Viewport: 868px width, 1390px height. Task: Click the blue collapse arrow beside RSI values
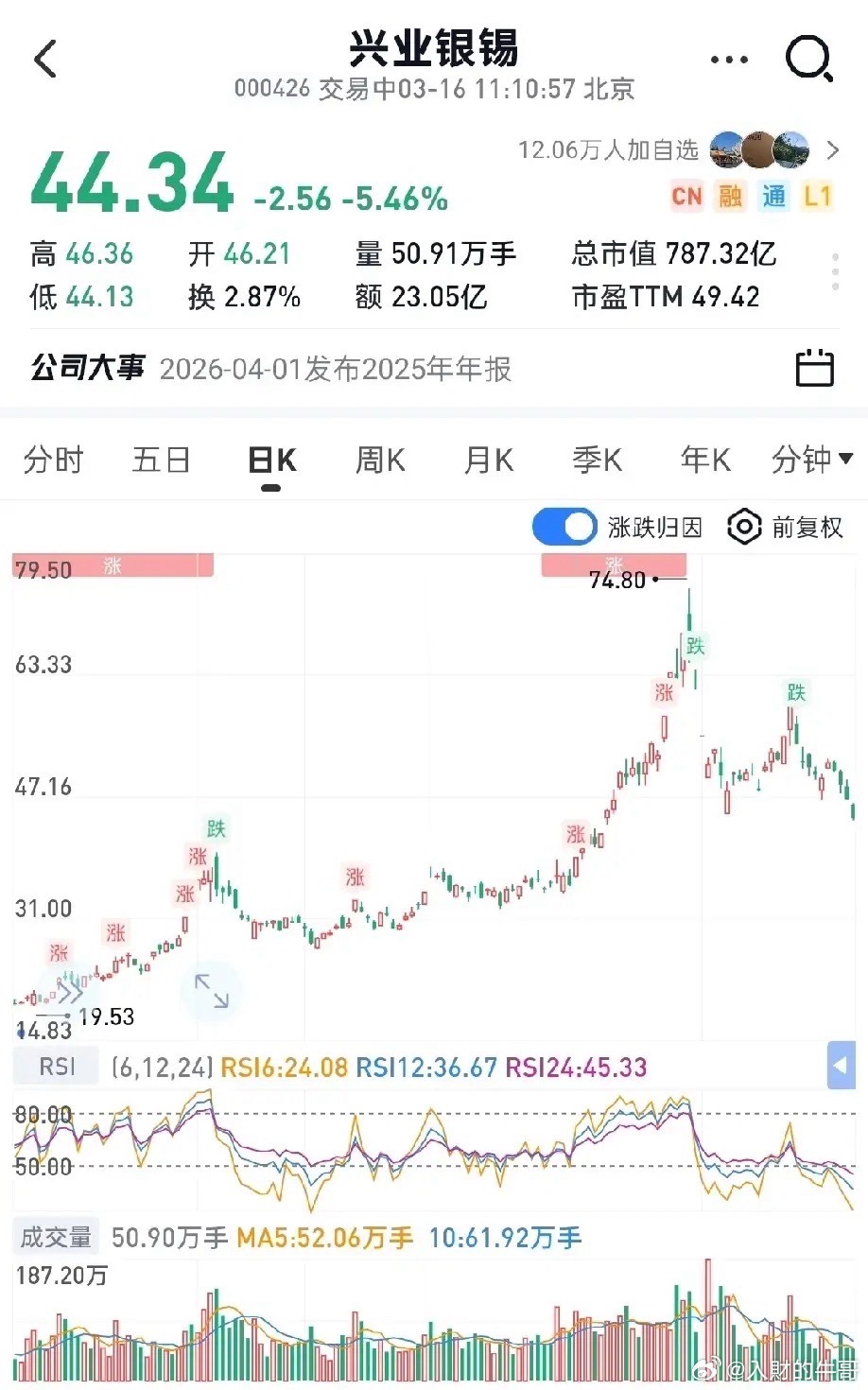tap(840, 1066)
